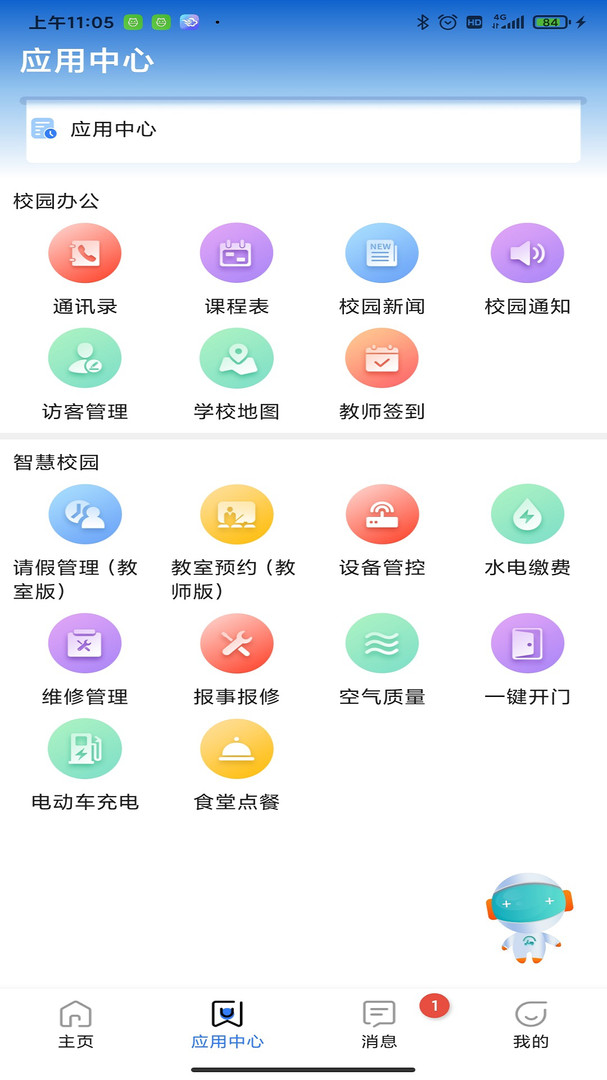607x1080 pixels.
Task: Open 校园通知 campus notices
Action: coord(527,254)
